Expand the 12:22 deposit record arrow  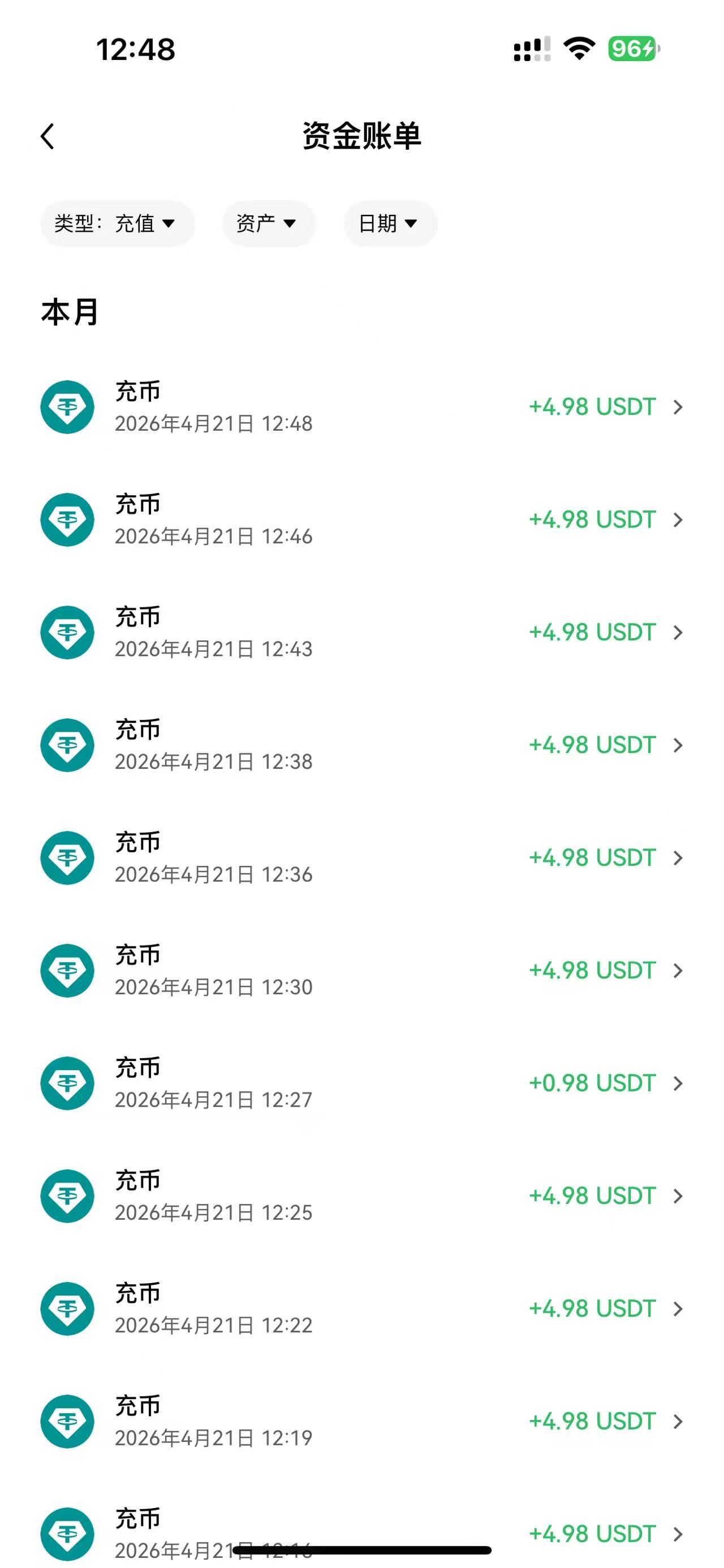(x=678, y=1310)
